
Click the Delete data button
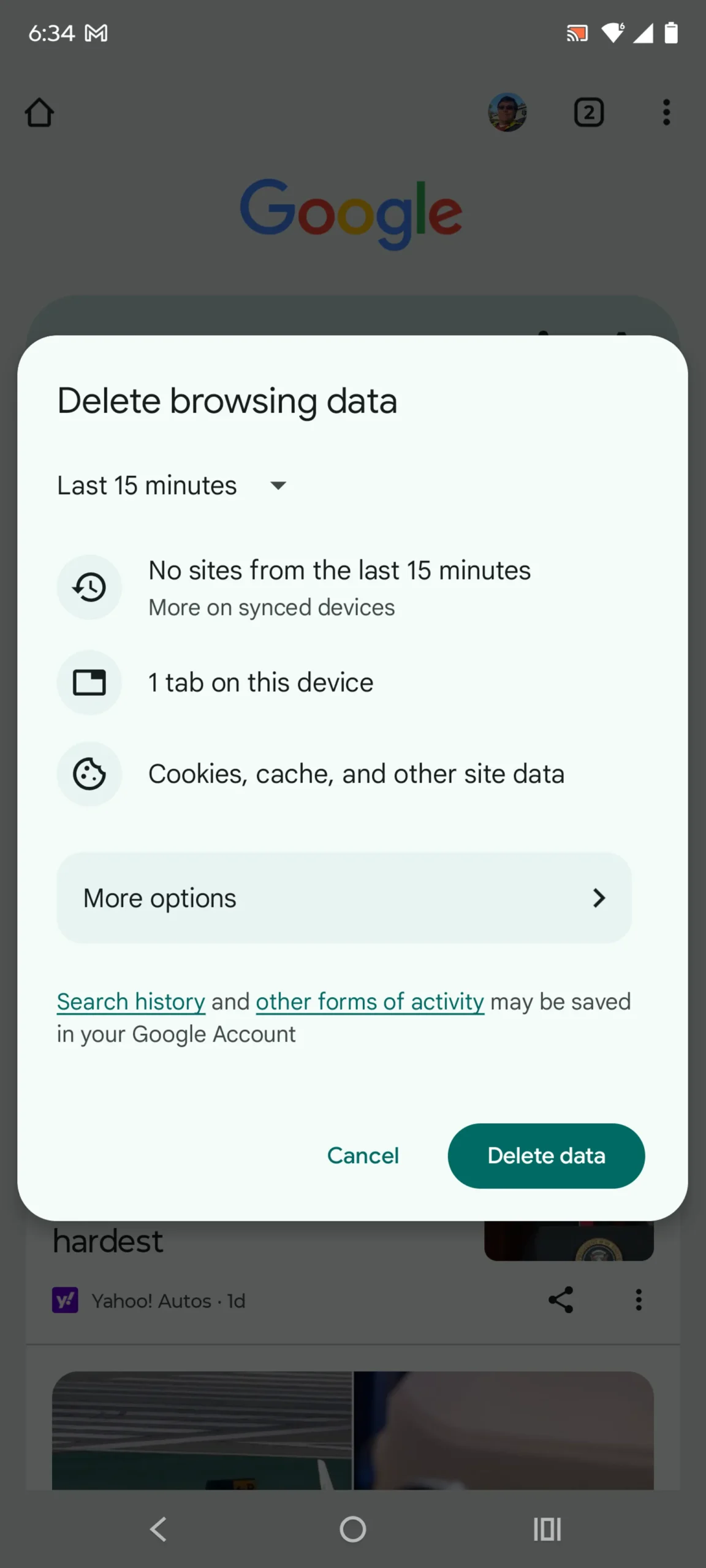(545, 1156)
